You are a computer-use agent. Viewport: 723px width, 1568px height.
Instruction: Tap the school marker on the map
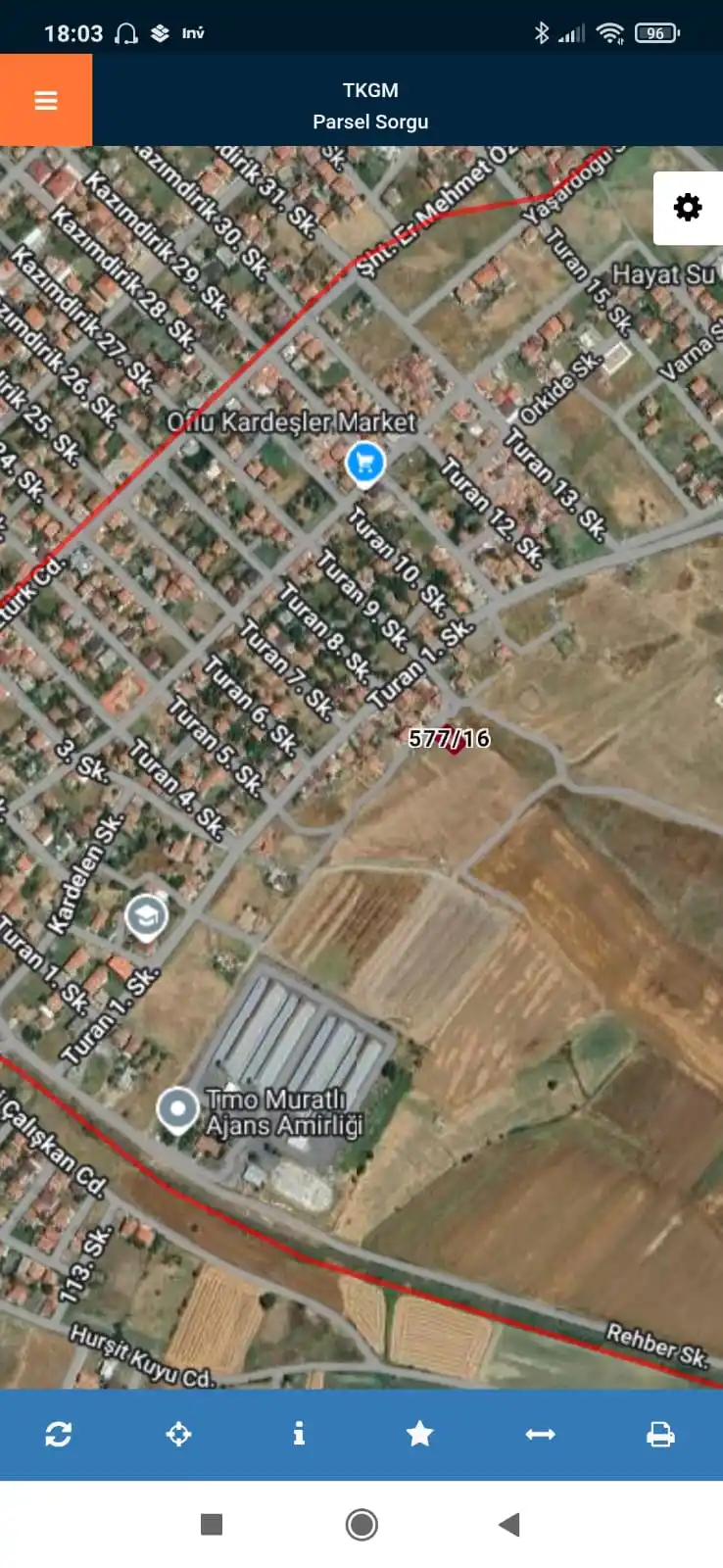[x=146, y=918]
